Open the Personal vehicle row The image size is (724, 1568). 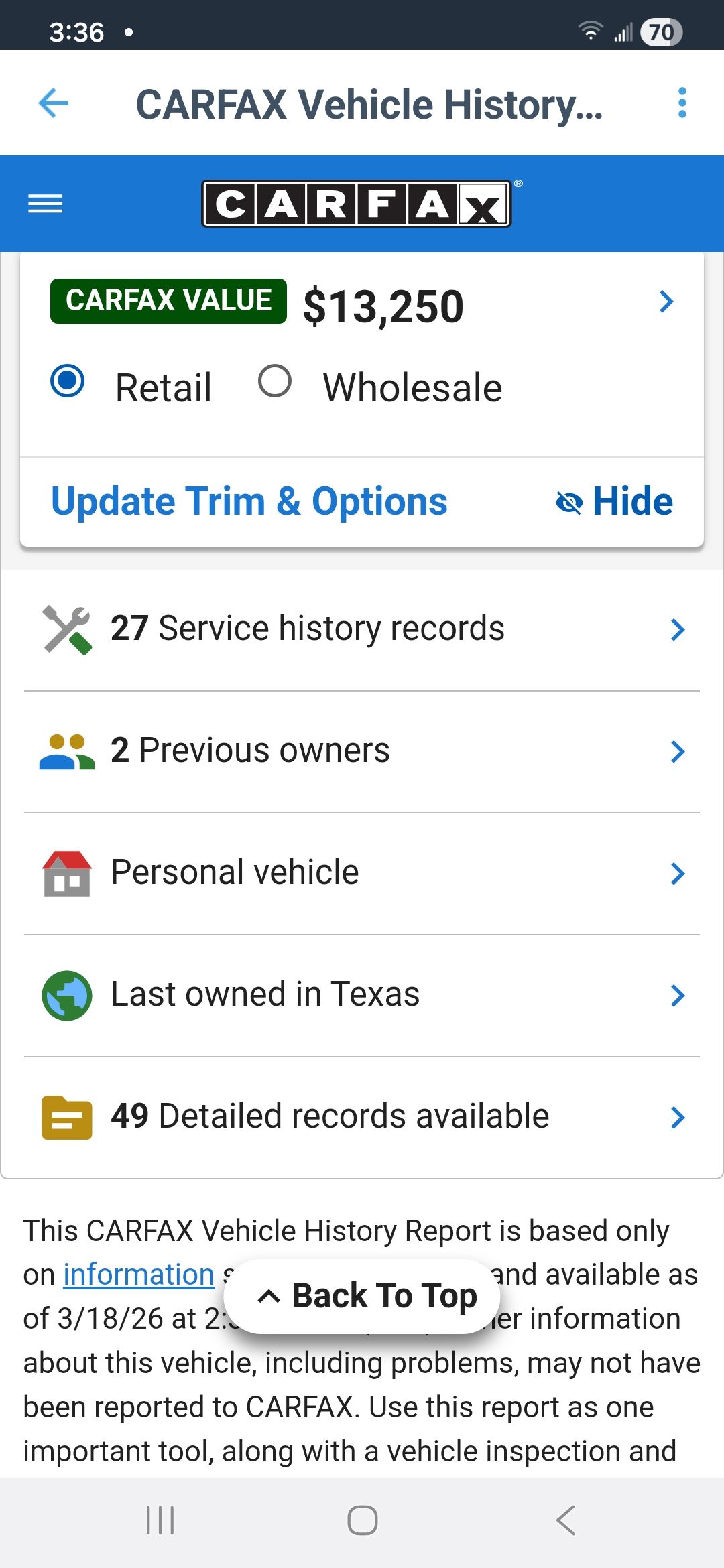coord(362,873)
